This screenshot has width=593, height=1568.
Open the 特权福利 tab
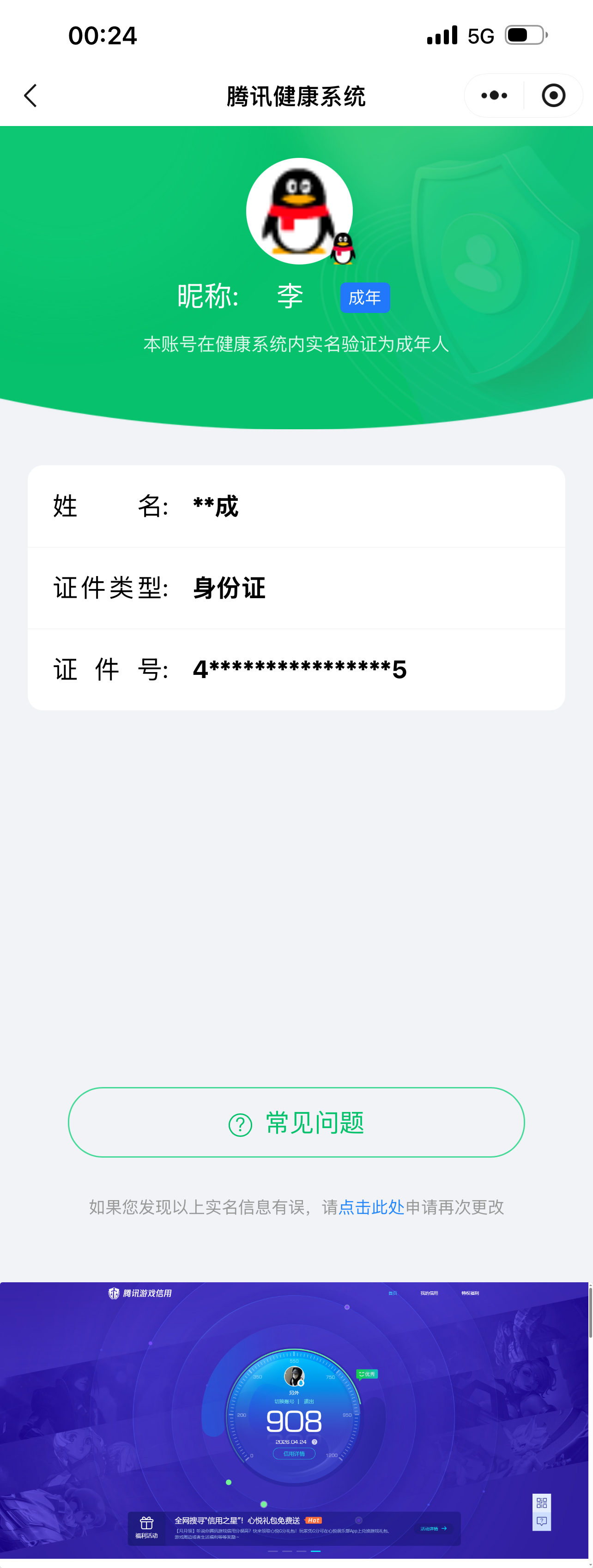click(470, 1293)
